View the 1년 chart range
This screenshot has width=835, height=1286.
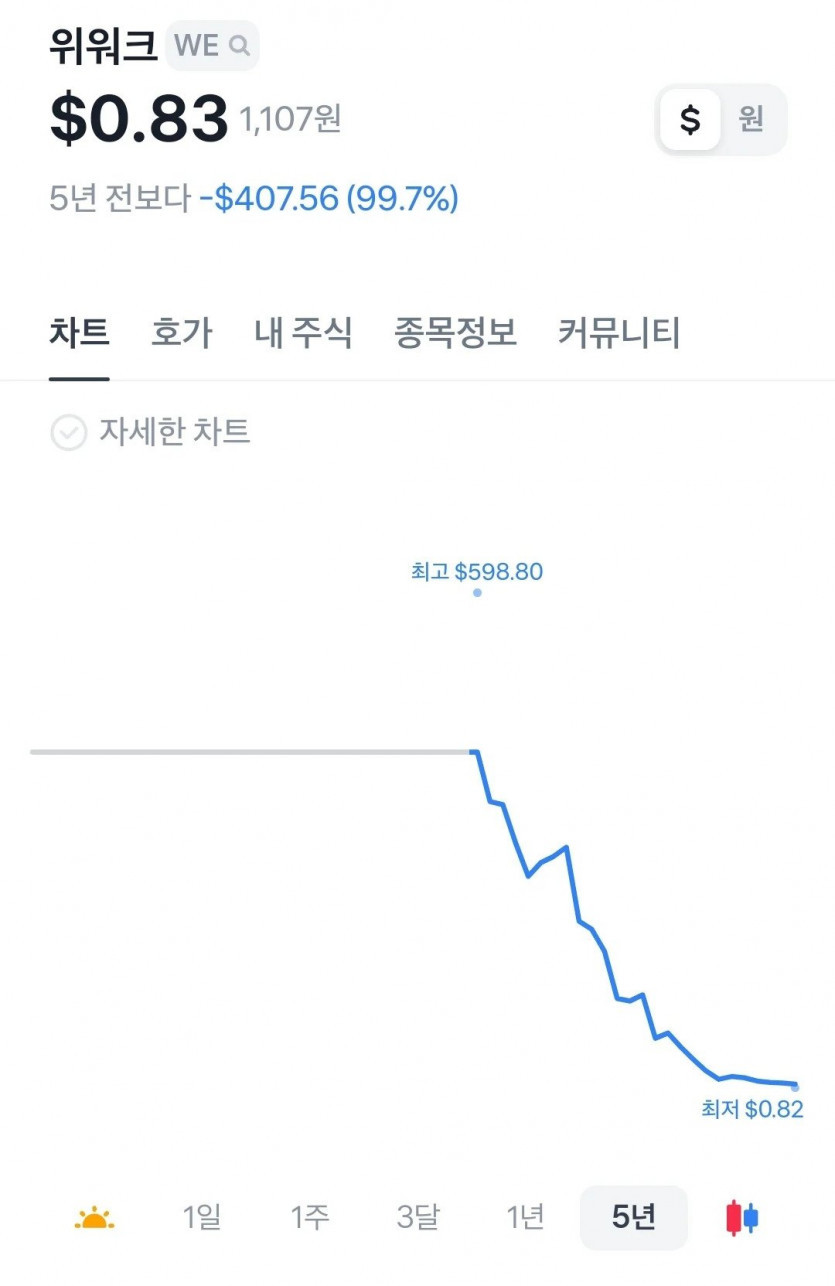[526, 1218]
